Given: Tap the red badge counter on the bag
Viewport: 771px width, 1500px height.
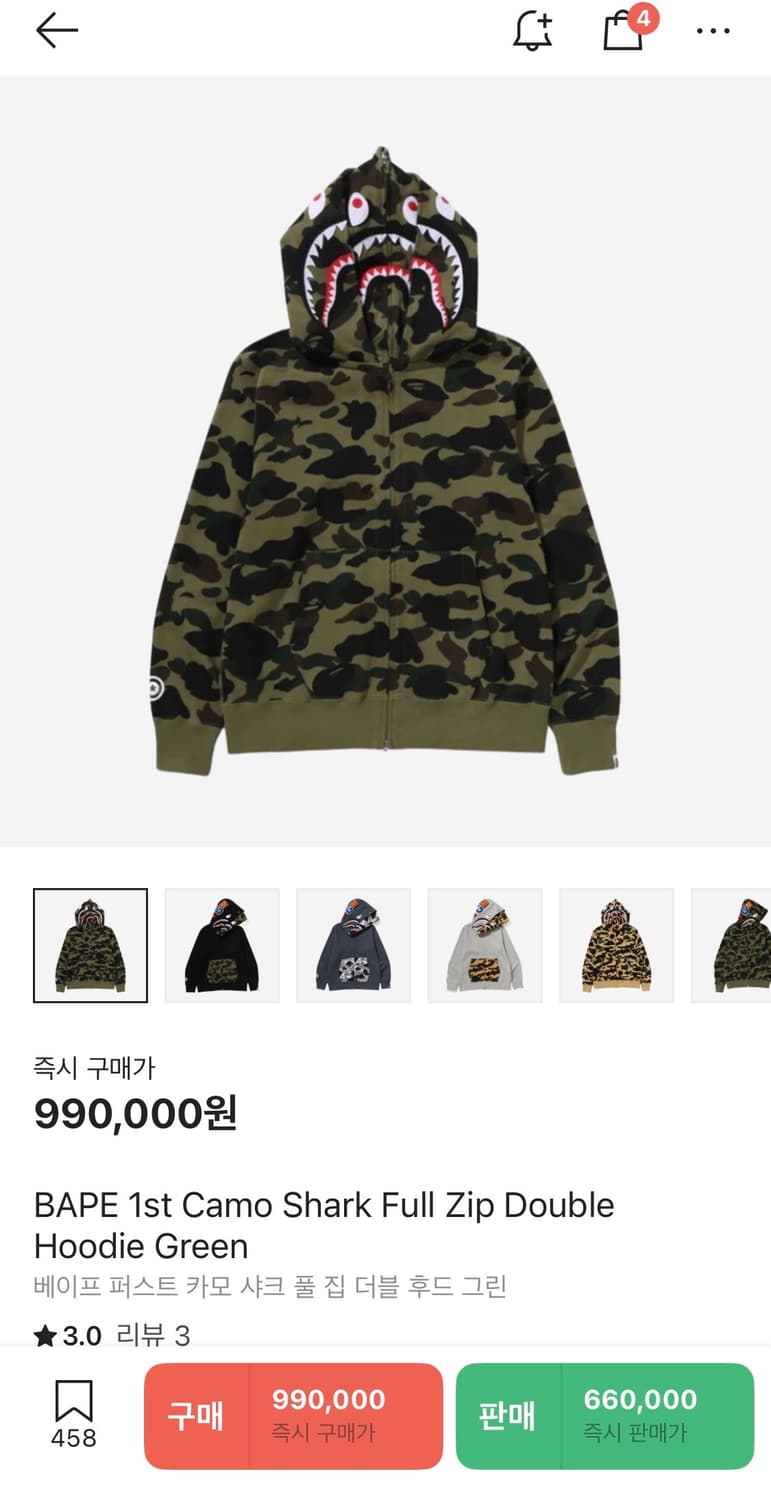Looking at the screenshot, I should point(641,17).
